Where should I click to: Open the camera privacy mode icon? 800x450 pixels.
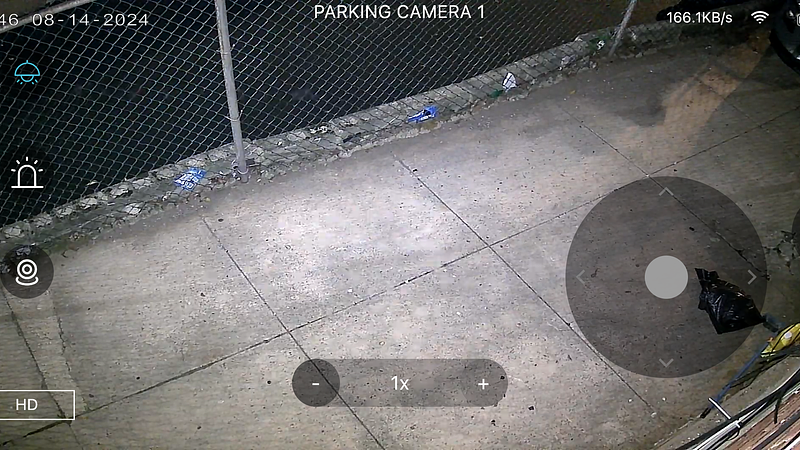pos(27,271)
